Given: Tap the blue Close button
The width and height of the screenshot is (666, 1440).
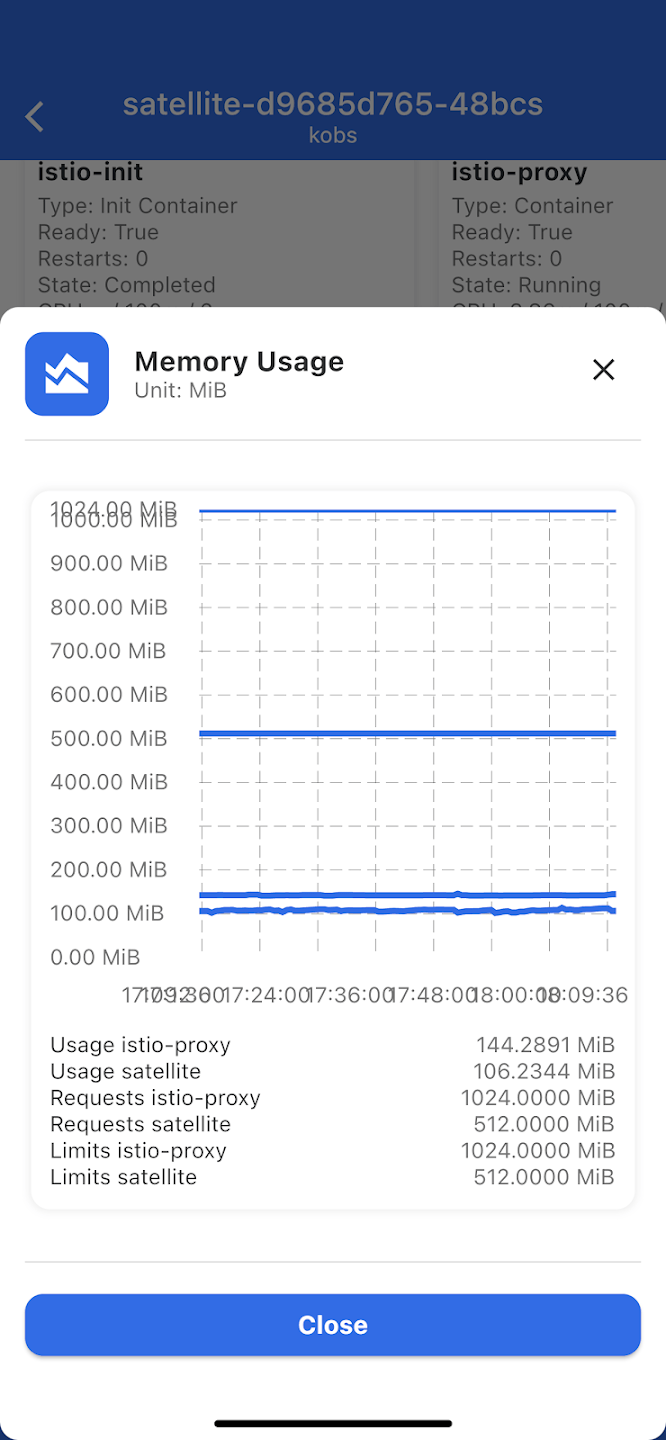Looking at the screenshot, I should click(333, 1325).
